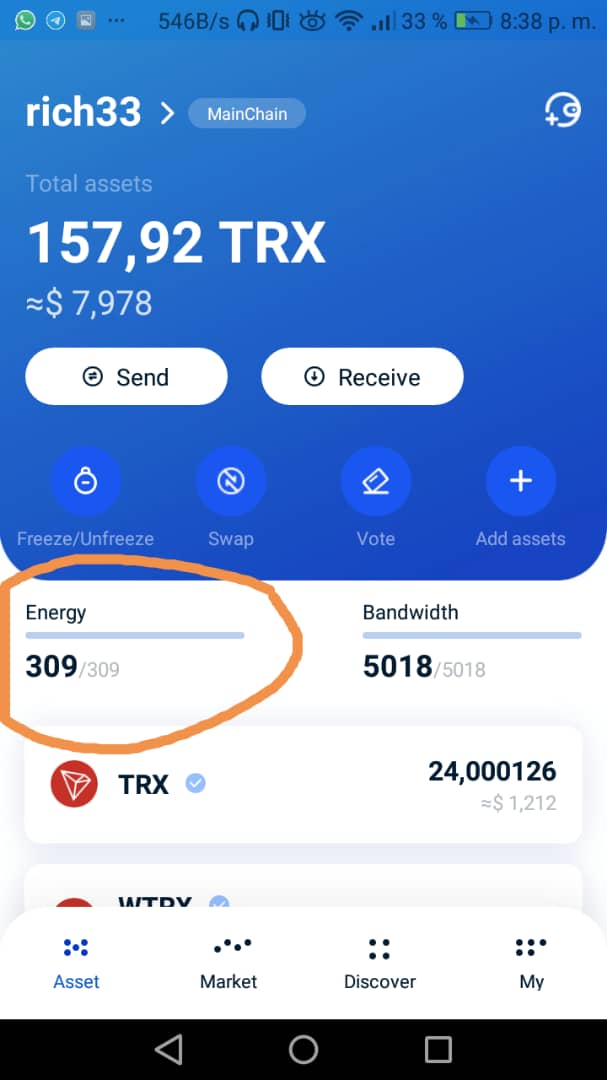Tap the MainChain network chip
The height and width of the screenshot is (1080, 607).
pos(246,114)
